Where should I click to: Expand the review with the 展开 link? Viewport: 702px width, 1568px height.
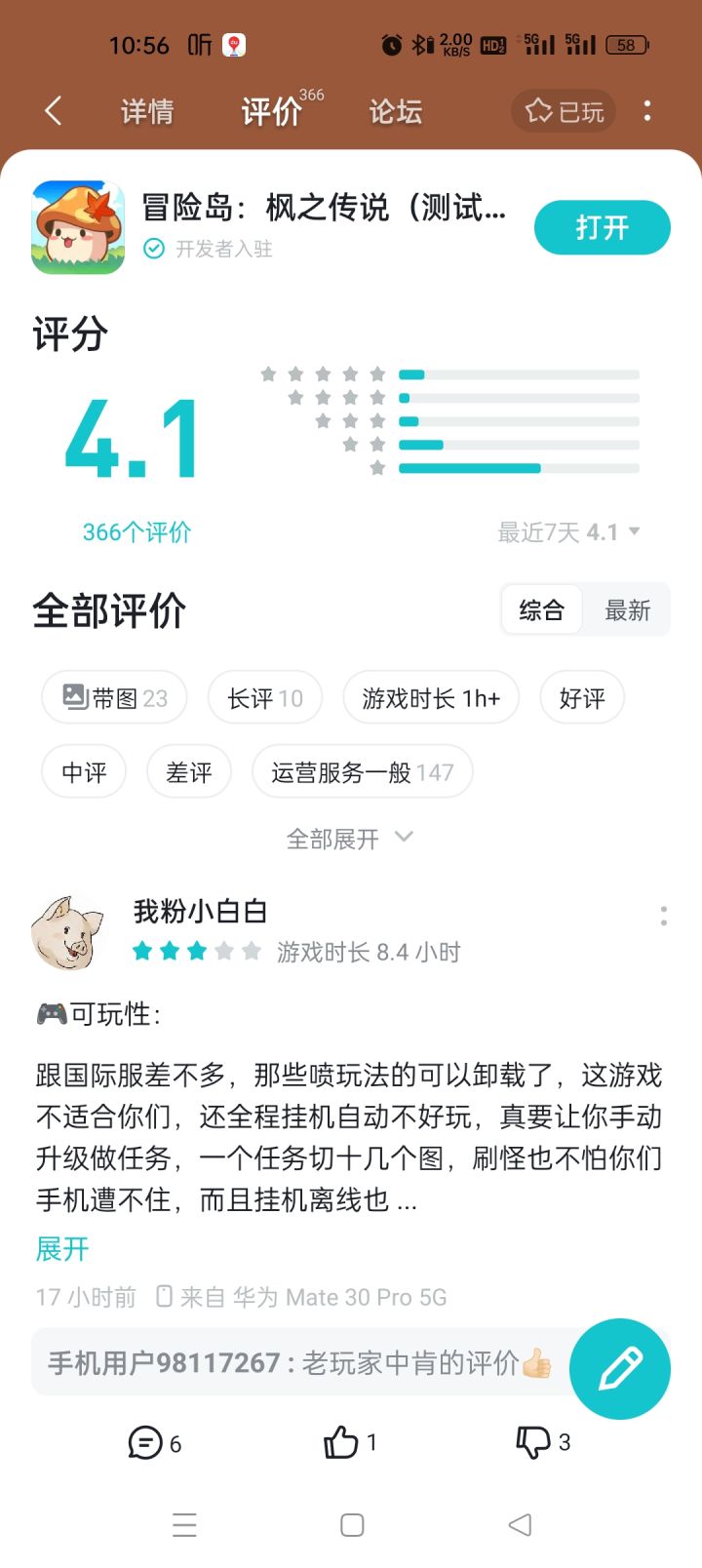61,1249
